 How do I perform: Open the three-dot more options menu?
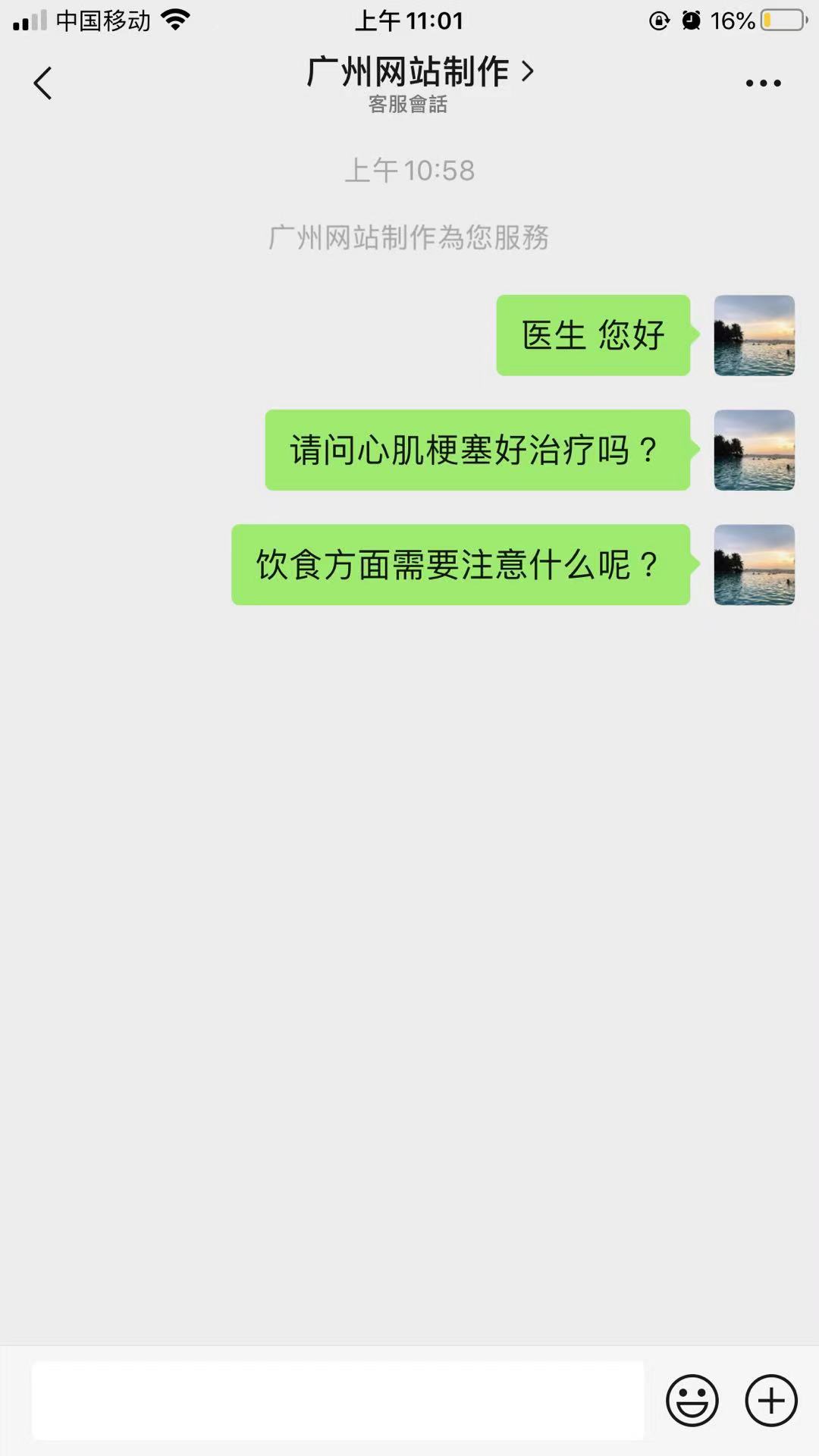[763, 83]
